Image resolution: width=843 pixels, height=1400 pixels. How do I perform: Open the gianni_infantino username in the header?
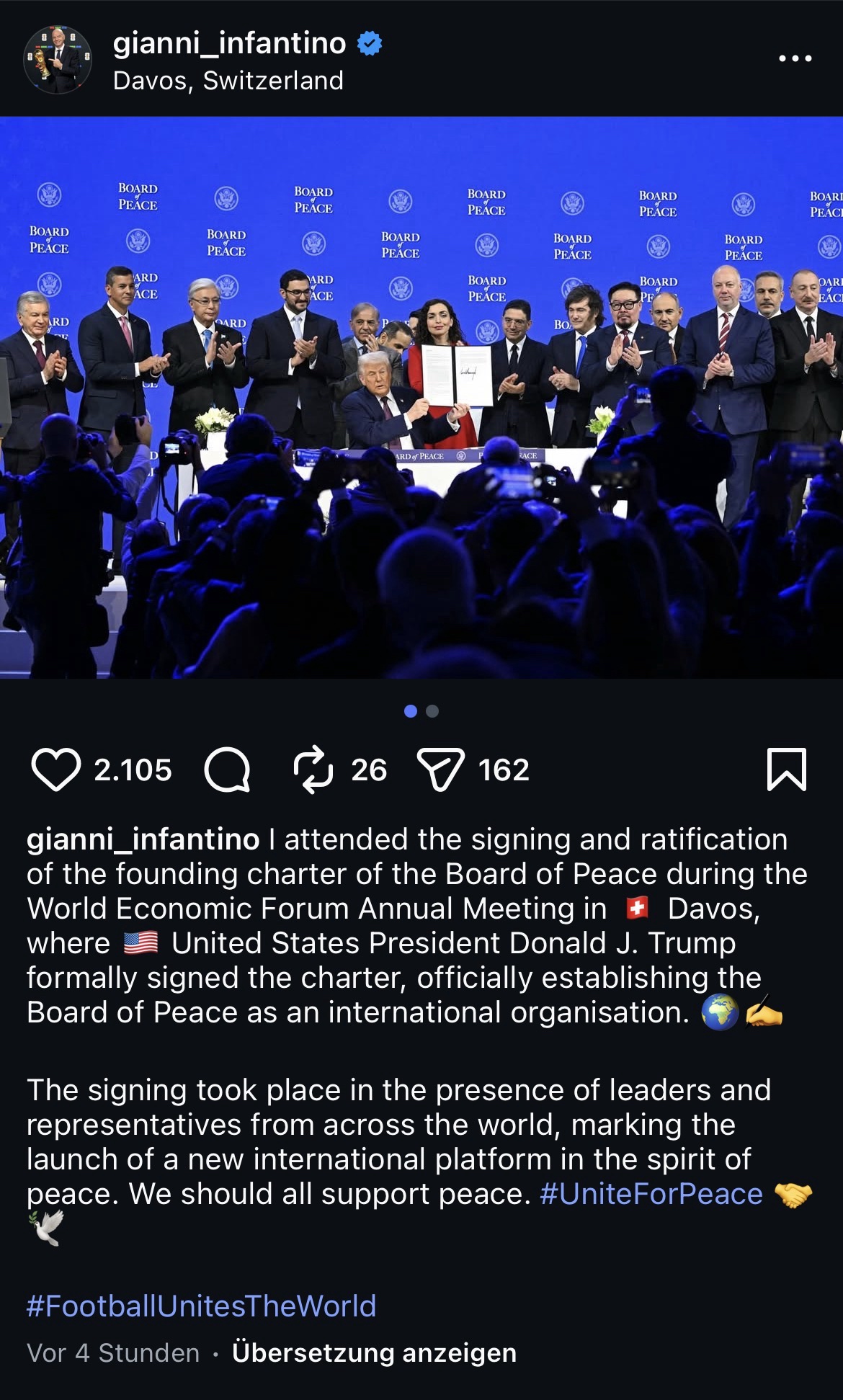pos(229,43)
